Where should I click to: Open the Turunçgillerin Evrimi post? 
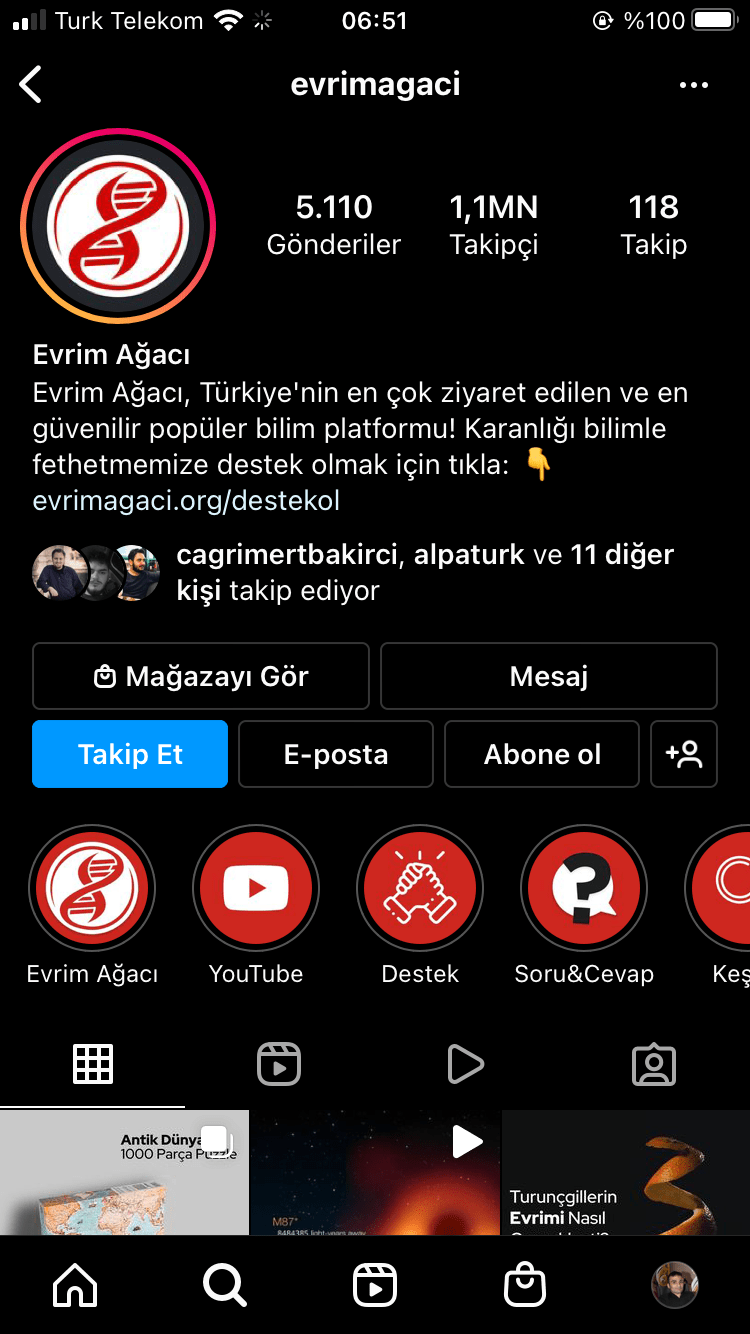pyautogui.click(x=625, y=1172)
